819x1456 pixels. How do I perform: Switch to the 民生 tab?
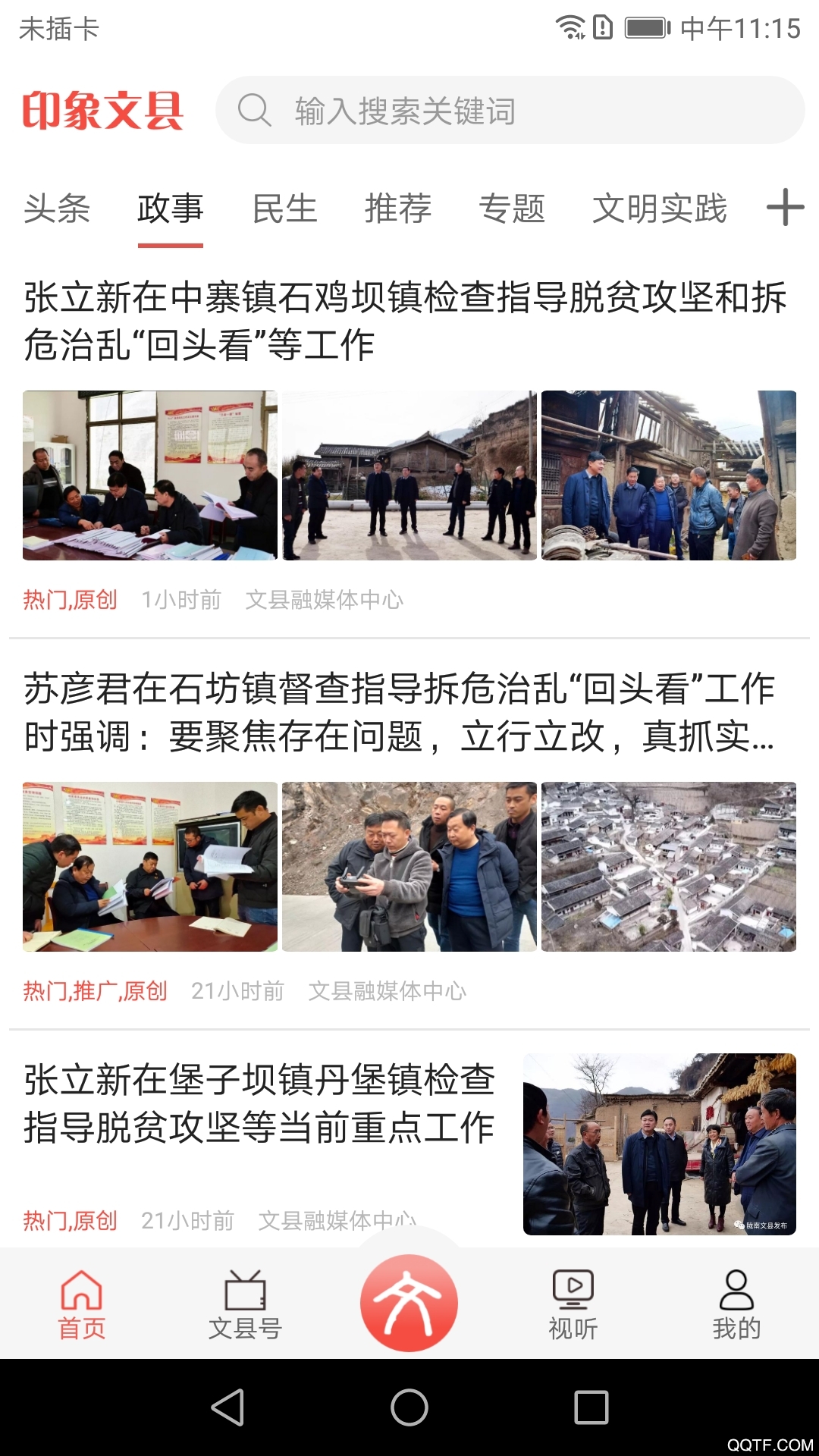tap(284, 209)
